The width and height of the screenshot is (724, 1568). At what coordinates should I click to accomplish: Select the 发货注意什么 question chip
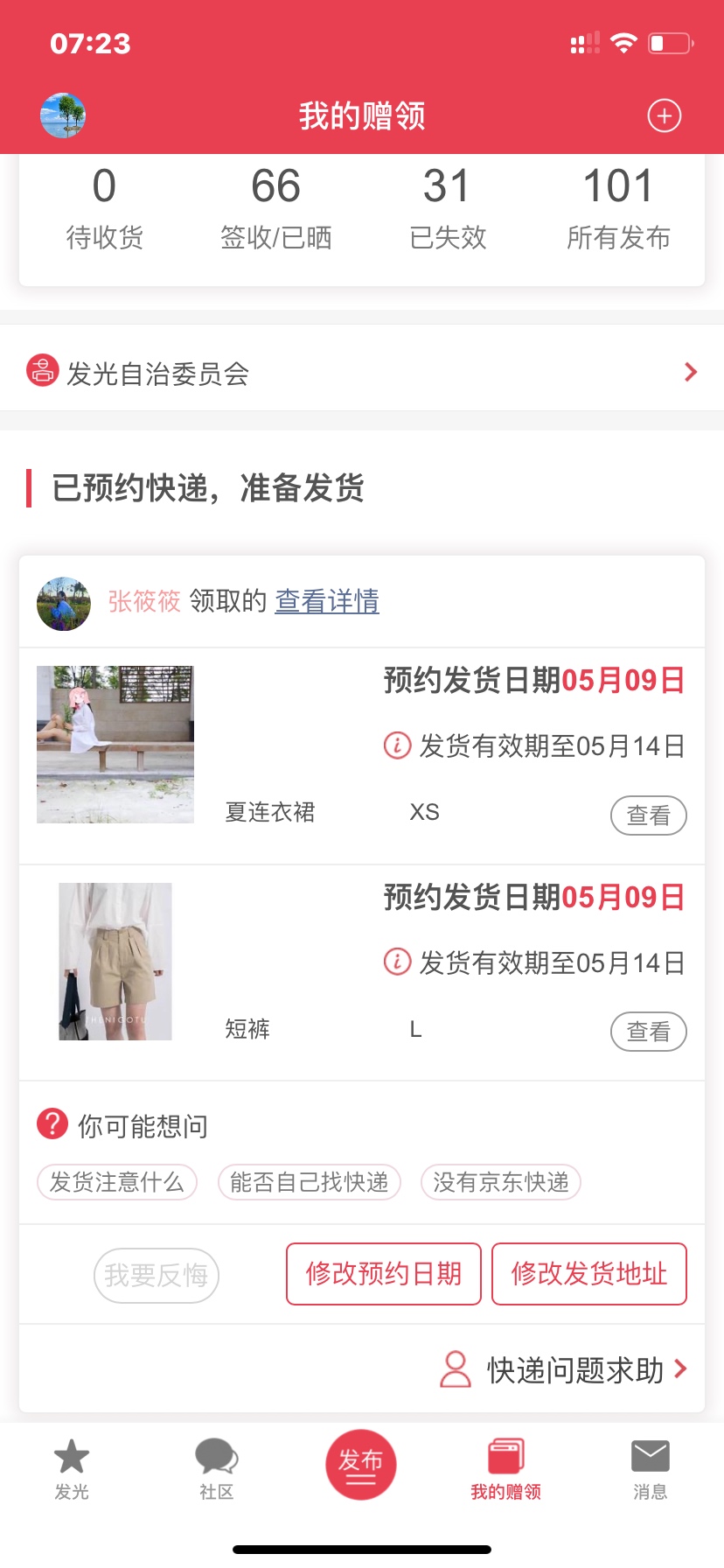tap(117, 1182)
